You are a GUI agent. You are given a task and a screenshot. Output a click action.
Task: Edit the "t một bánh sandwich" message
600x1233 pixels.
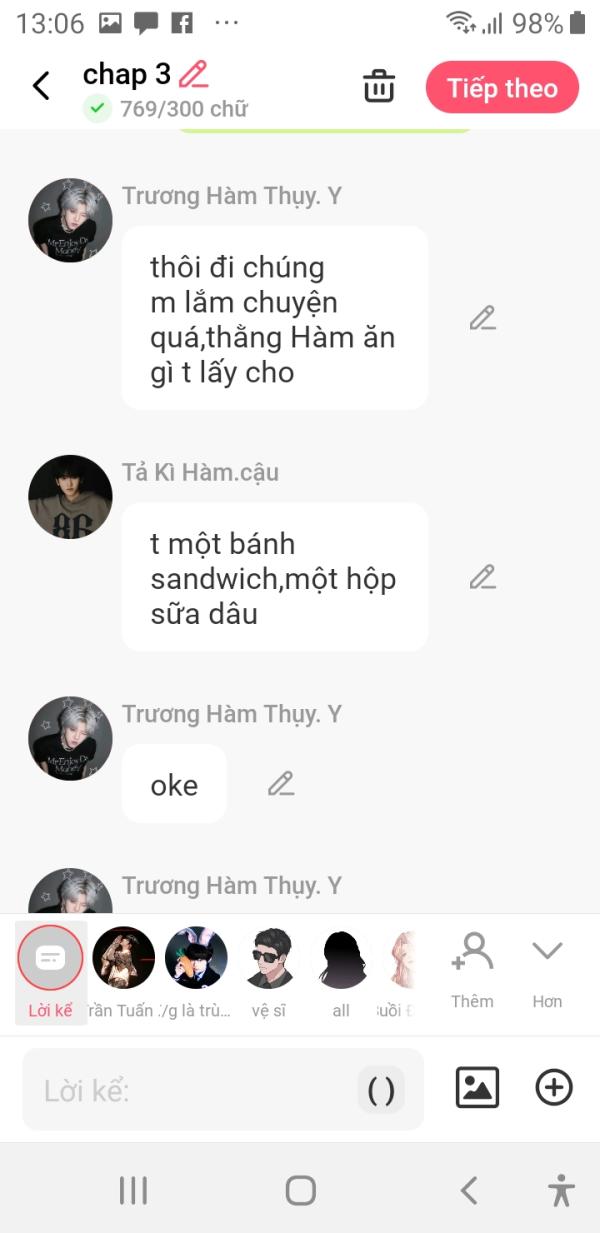tap(483, 577)
